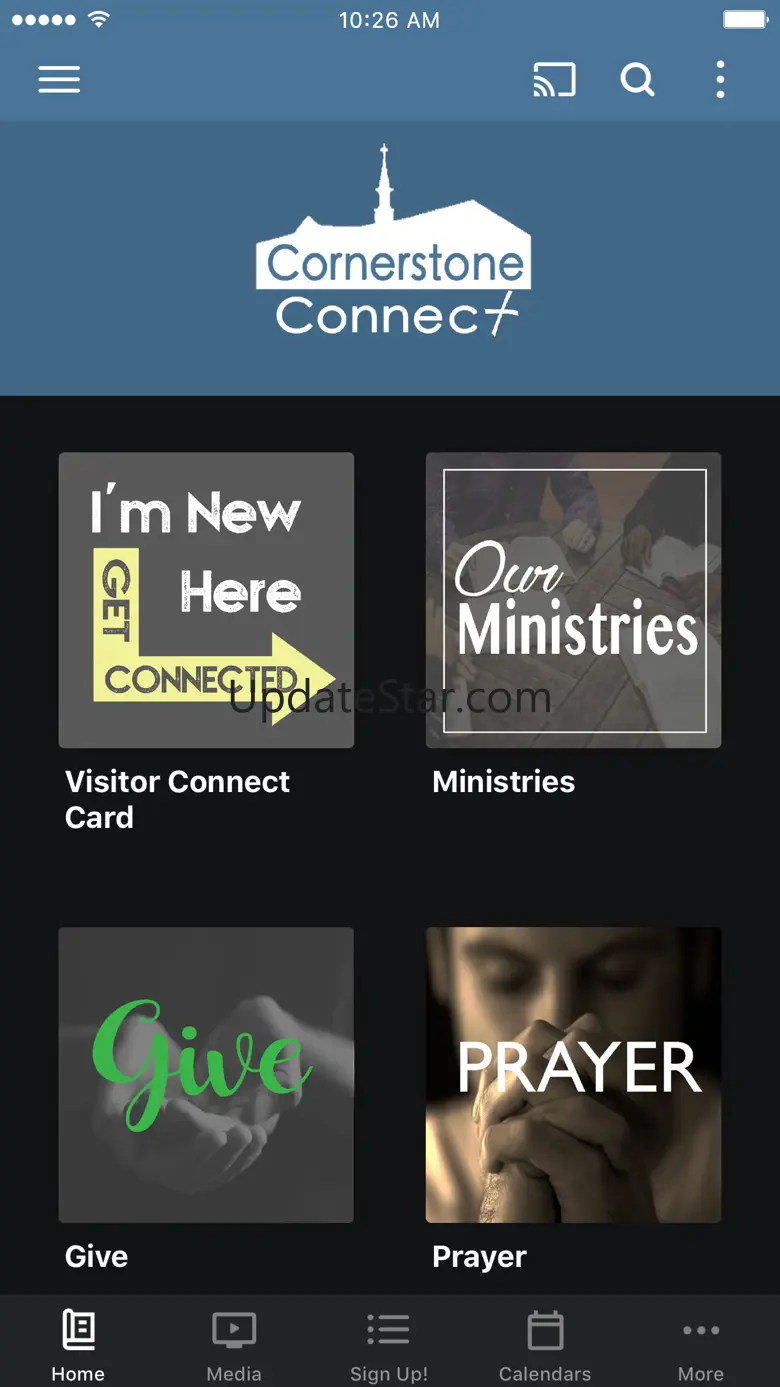The height and width of the screenshot is (1387, 780).
Task: Open search with the magnifier icon
Action: point(637,80)
